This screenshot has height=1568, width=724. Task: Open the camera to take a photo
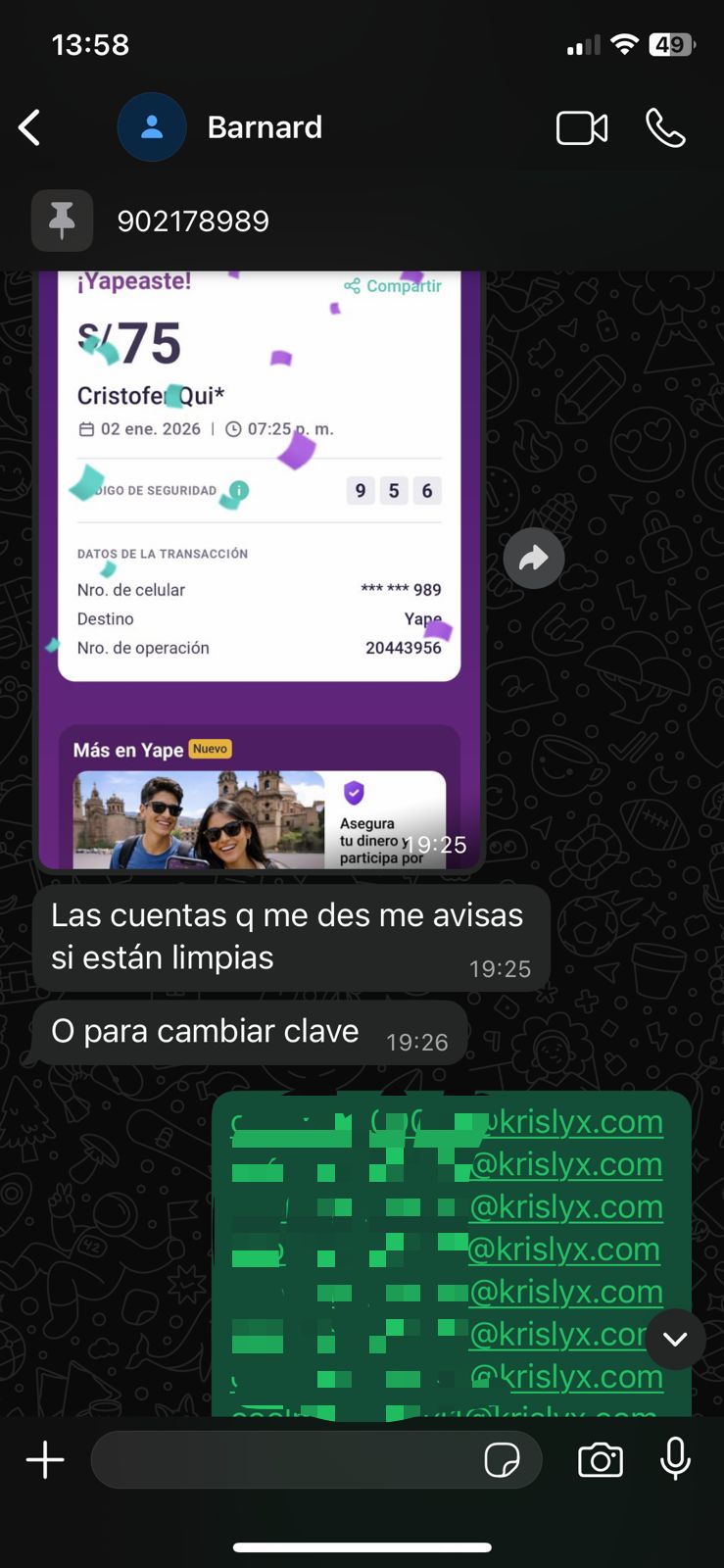(x=600, y=1460)
